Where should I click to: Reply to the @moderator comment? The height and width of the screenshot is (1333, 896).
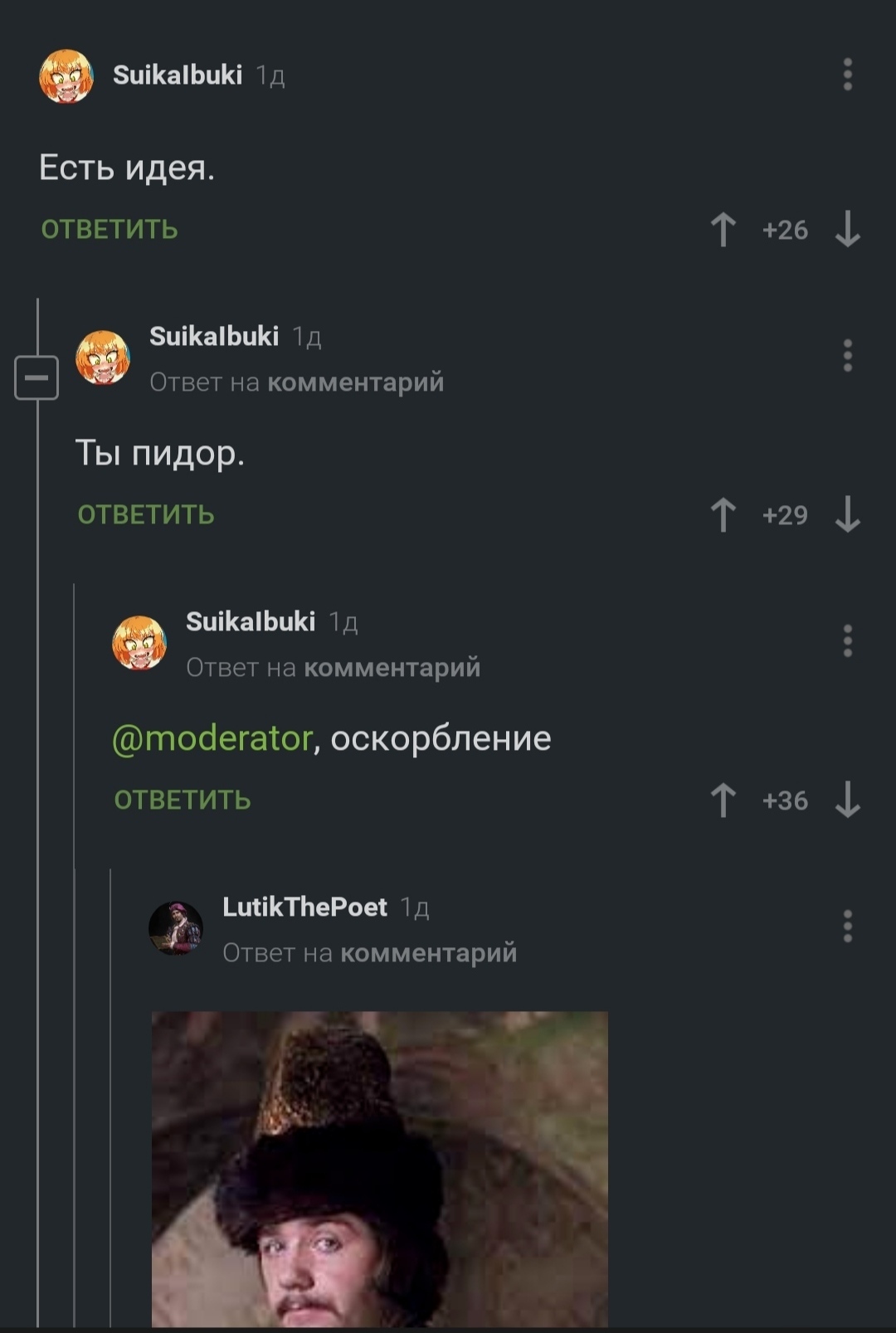[183, 800]
